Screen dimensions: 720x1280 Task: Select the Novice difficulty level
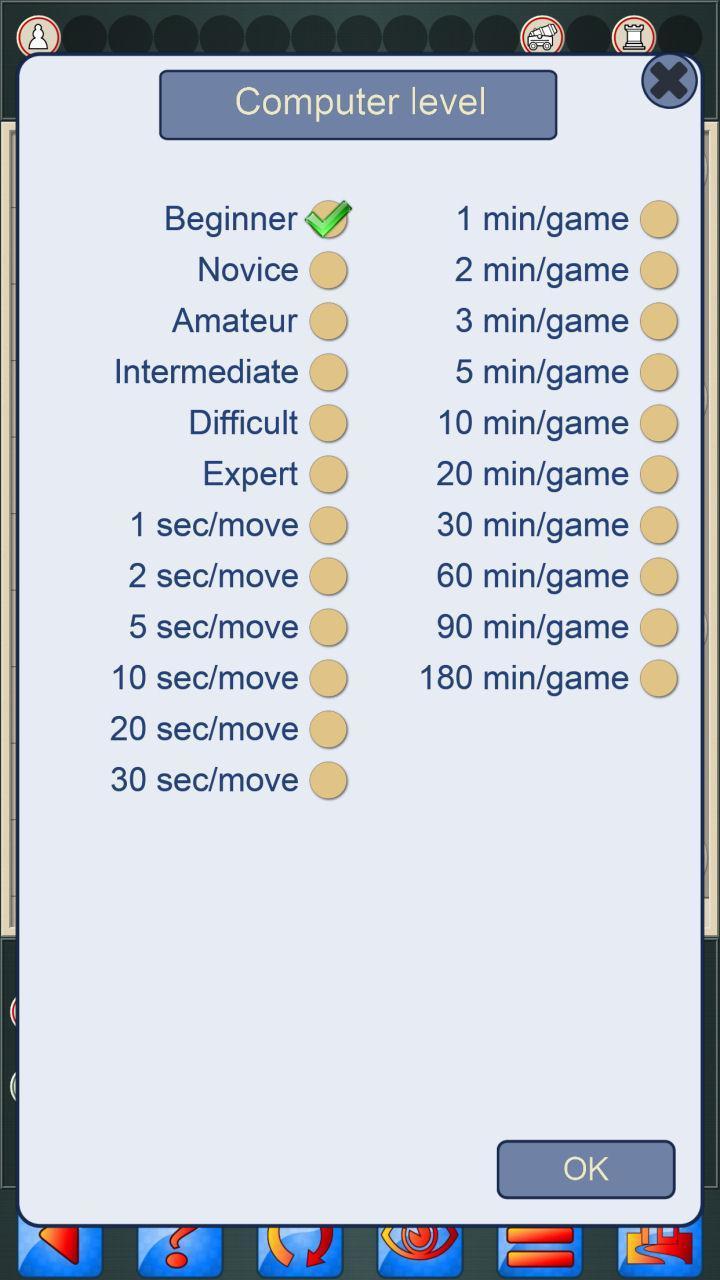click(x=328, y=269)
